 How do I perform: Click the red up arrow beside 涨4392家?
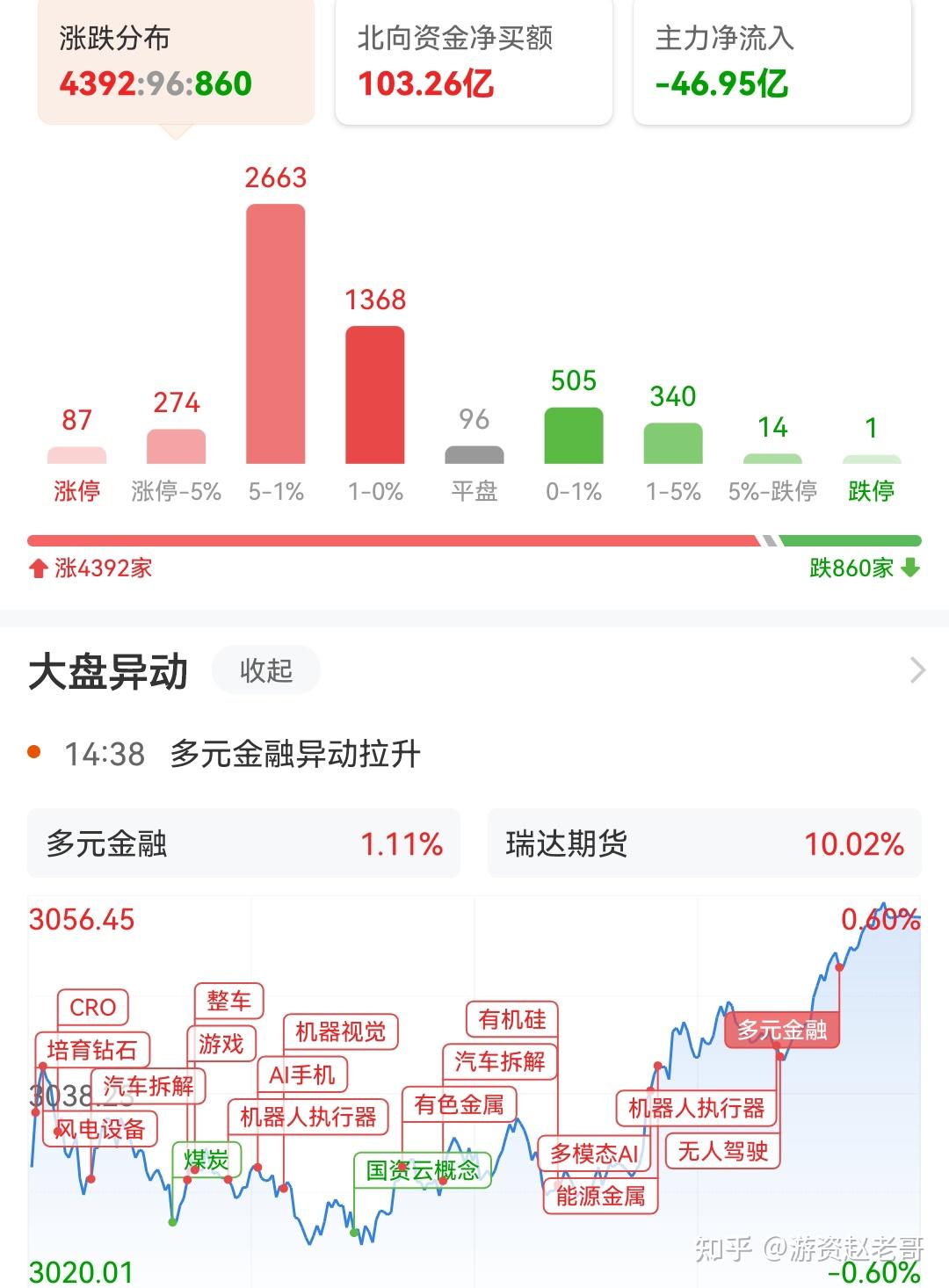[36, 568]
